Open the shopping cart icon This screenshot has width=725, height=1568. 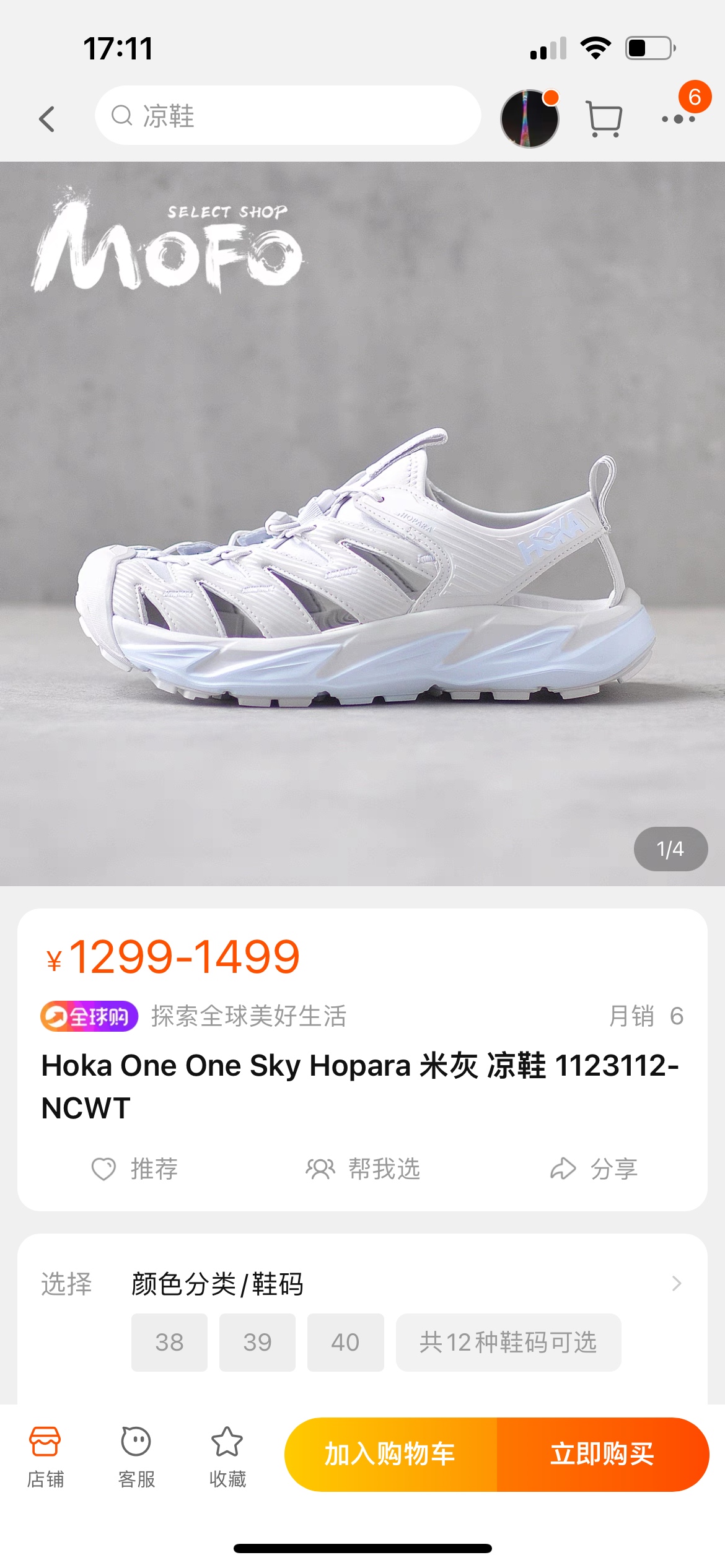coord(604,118)
